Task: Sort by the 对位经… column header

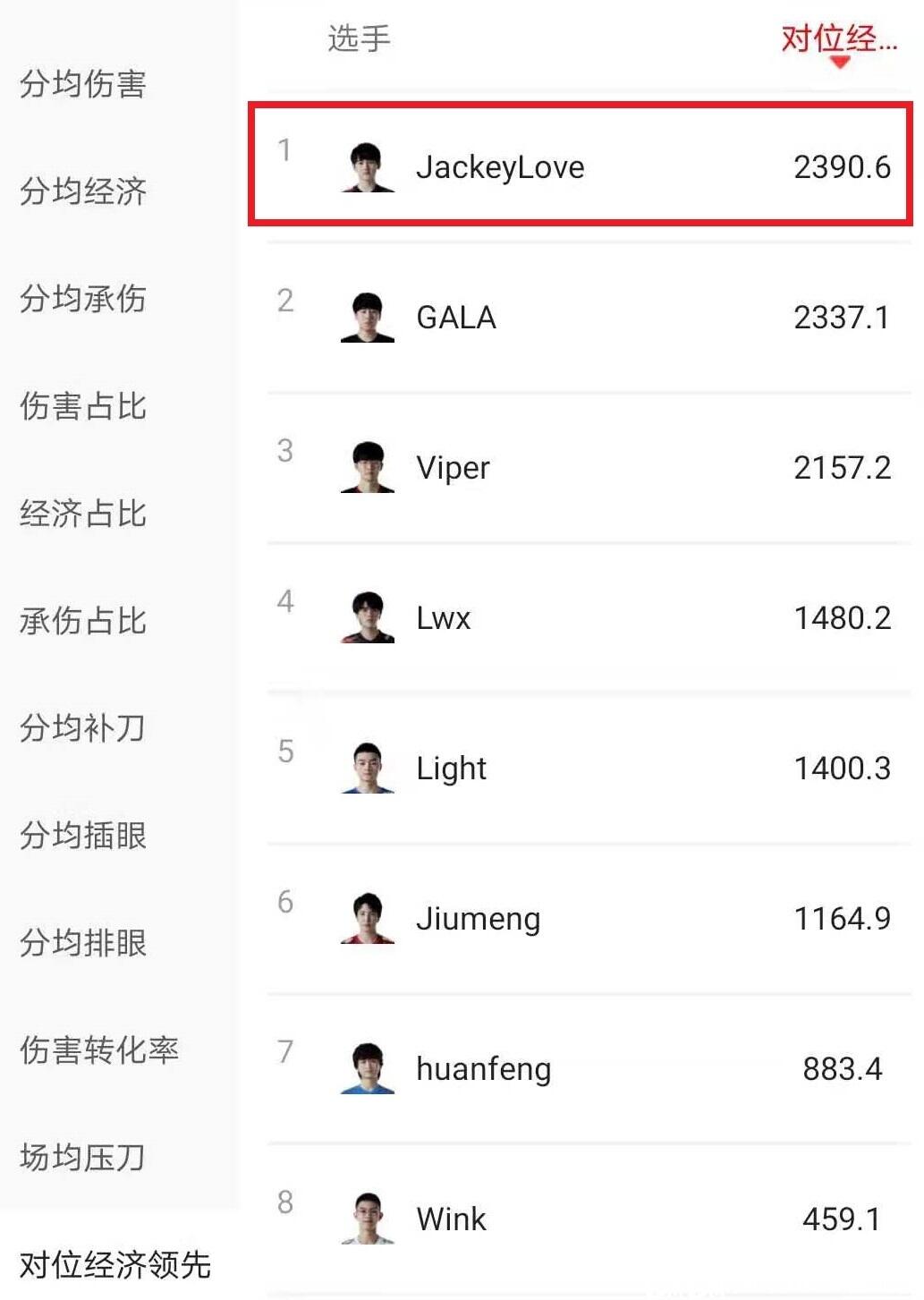Action: tap(838, 40)
